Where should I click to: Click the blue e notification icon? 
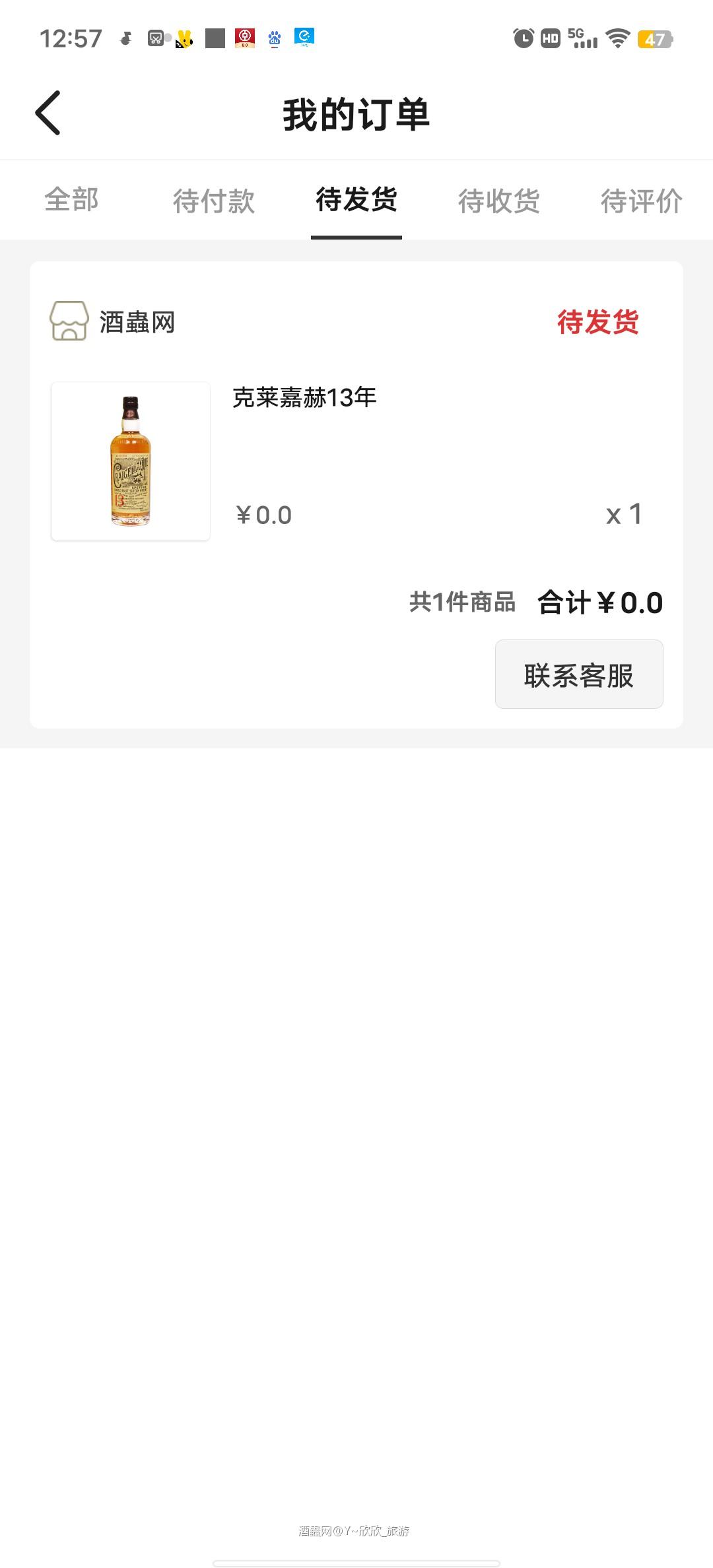coord(305,37)
